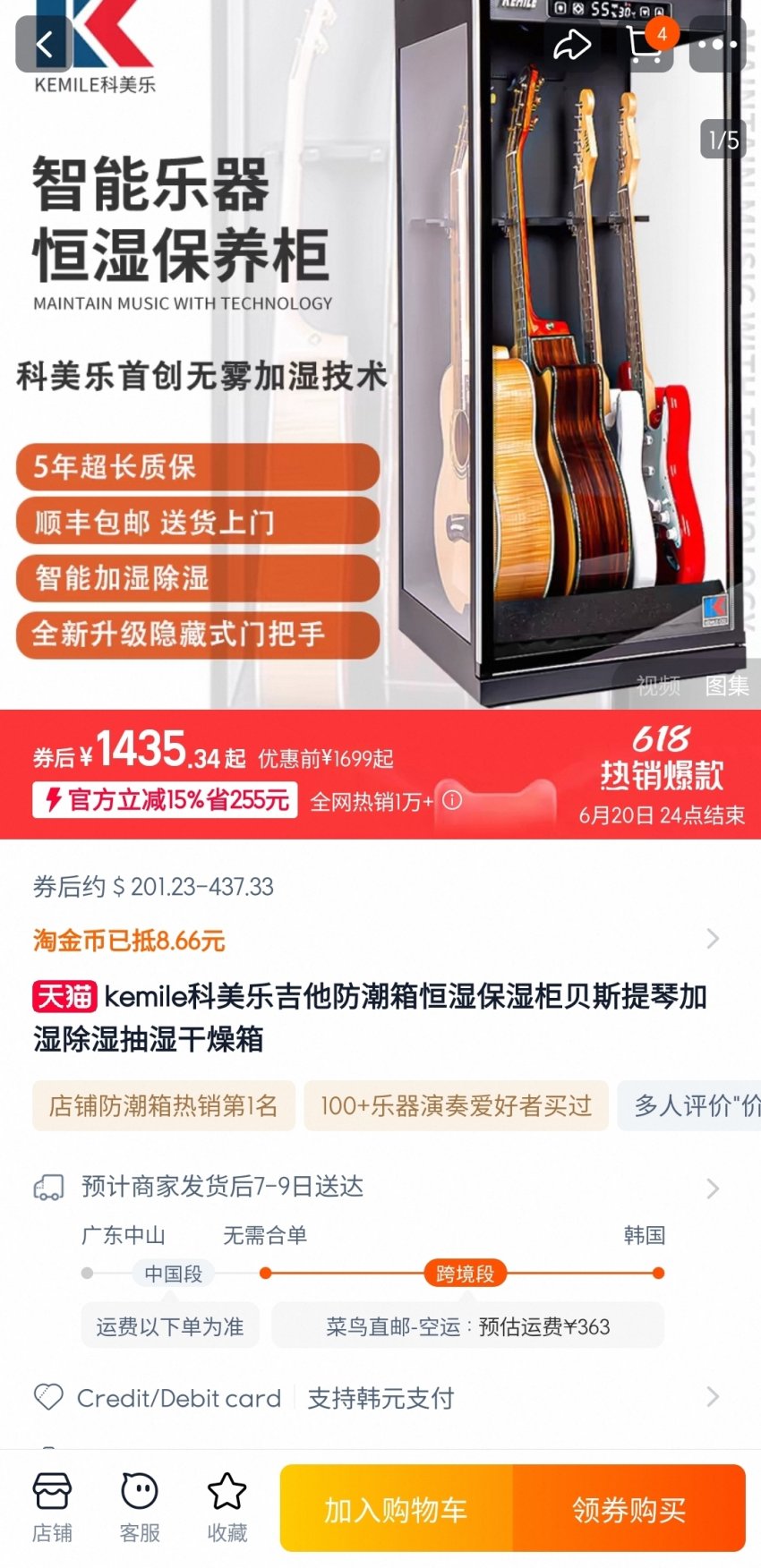Switch to the 图集 gallery tab
The width and height of the screenshot is (761, 1568).
pyautogui.click(x=726, y=686)
